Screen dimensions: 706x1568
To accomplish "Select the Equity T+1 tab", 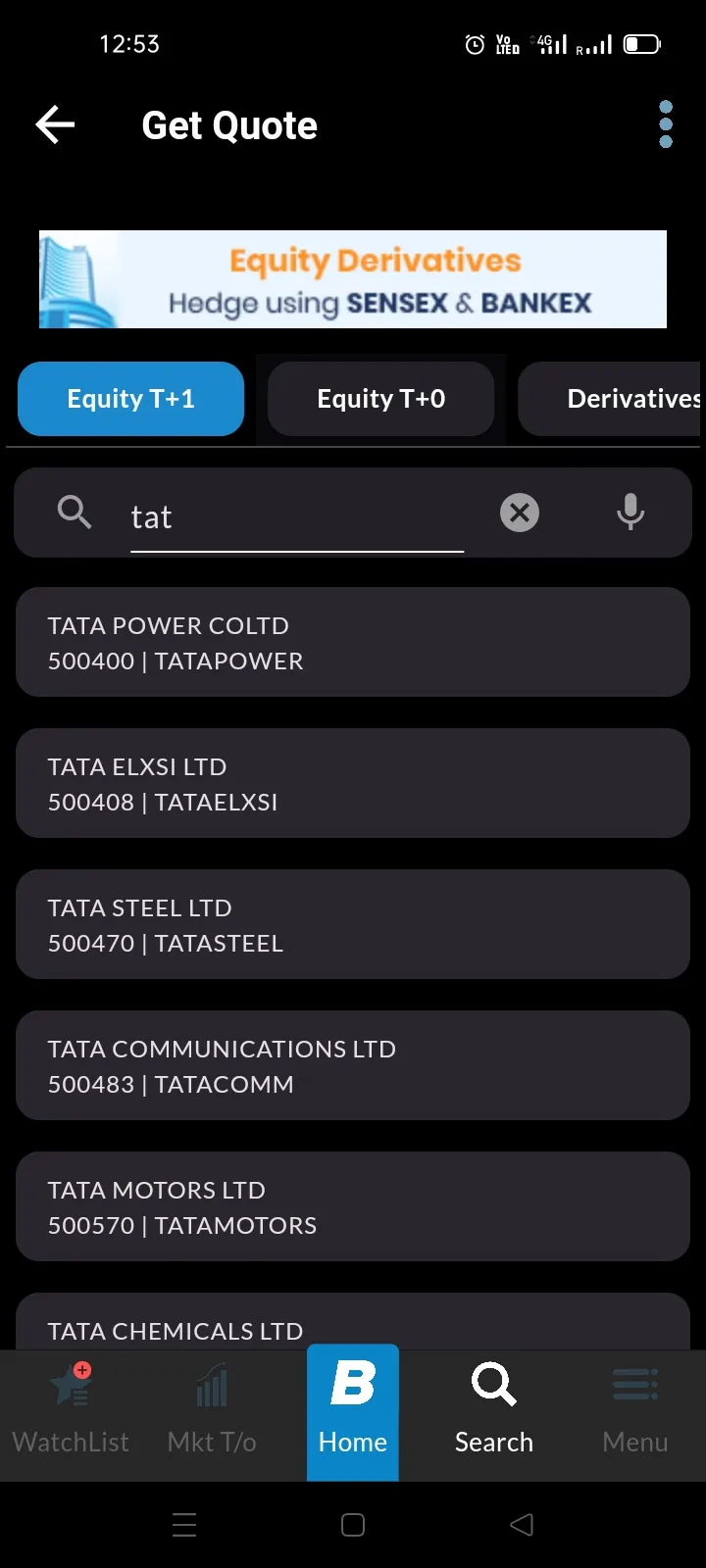I will coord(130,399).
